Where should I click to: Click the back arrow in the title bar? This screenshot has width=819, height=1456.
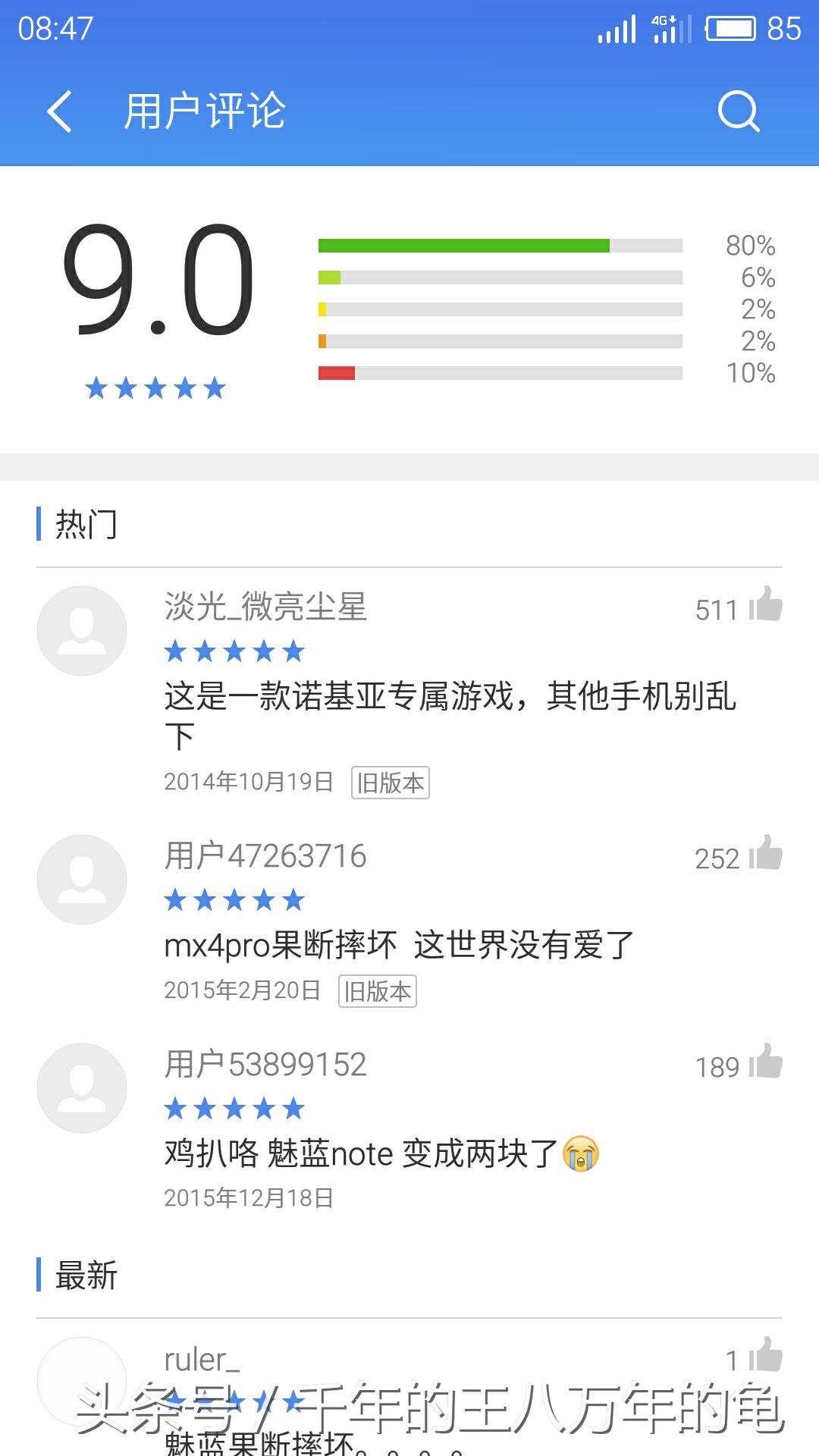click(59, 111)
